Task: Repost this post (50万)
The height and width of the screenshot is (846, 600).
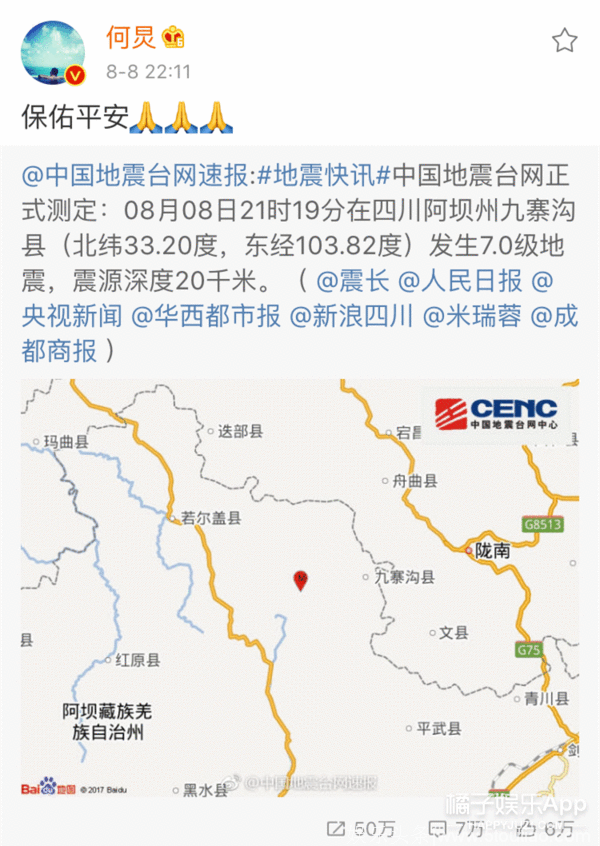Action: coord(359,828)
